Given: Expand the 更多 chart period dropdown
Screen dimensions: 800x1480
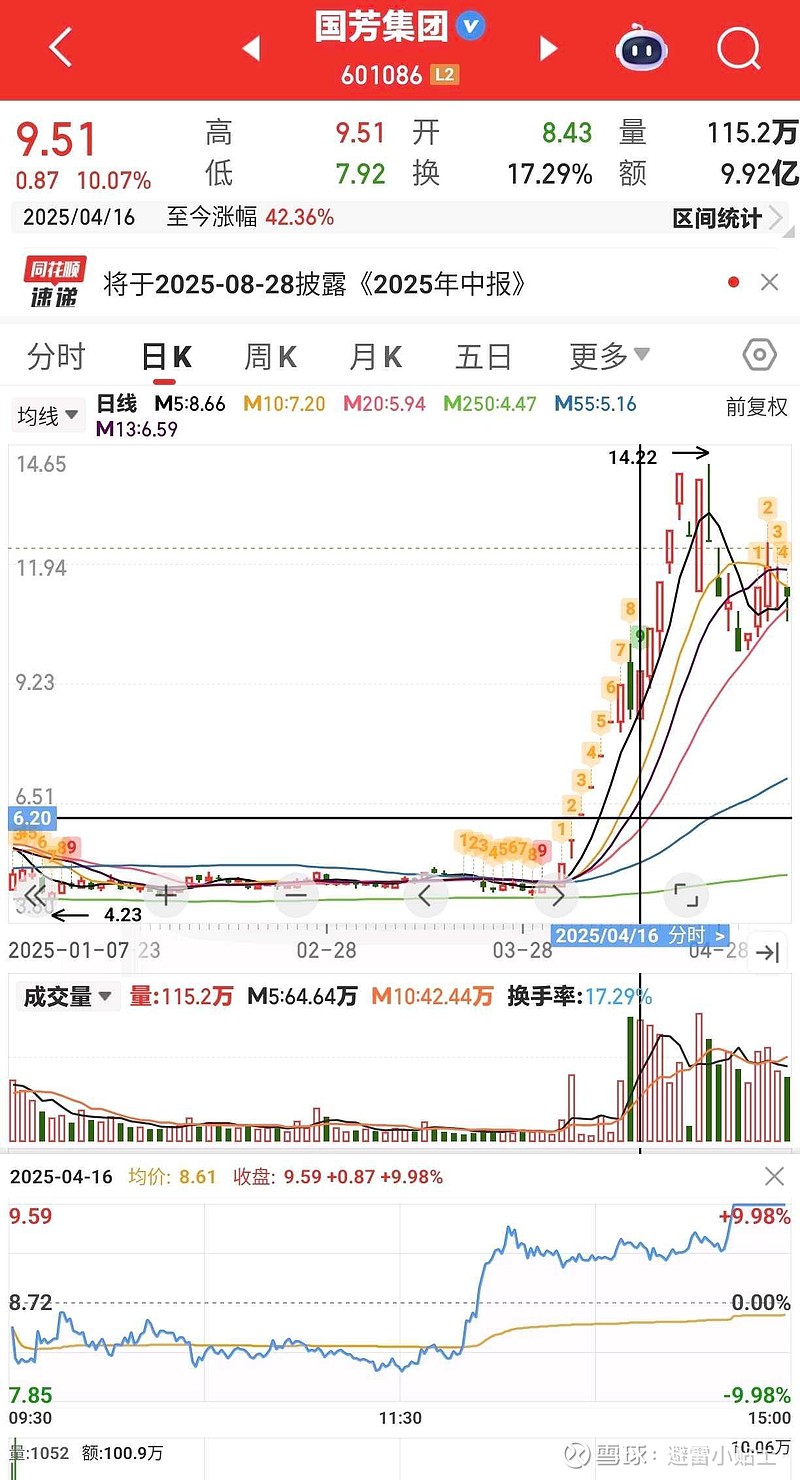Looking at the screenshot, I should [609, 356].
